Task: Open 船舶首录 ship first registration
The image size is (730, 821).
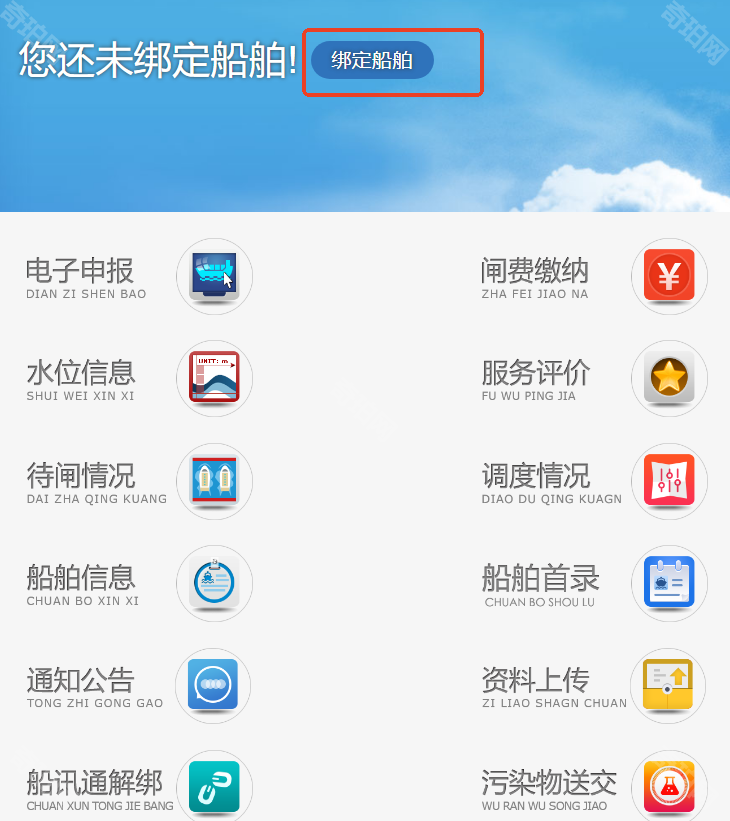Action: coord(669,583)
